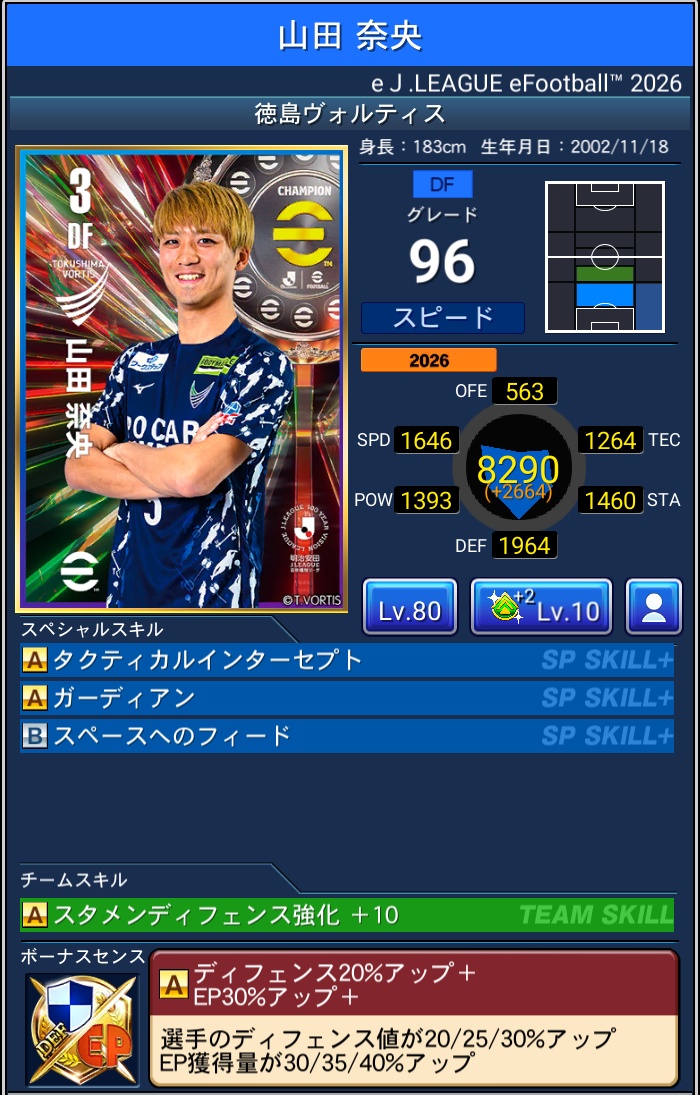
Task: Open the ガーディアン special skill row
Action: [346, 698]
